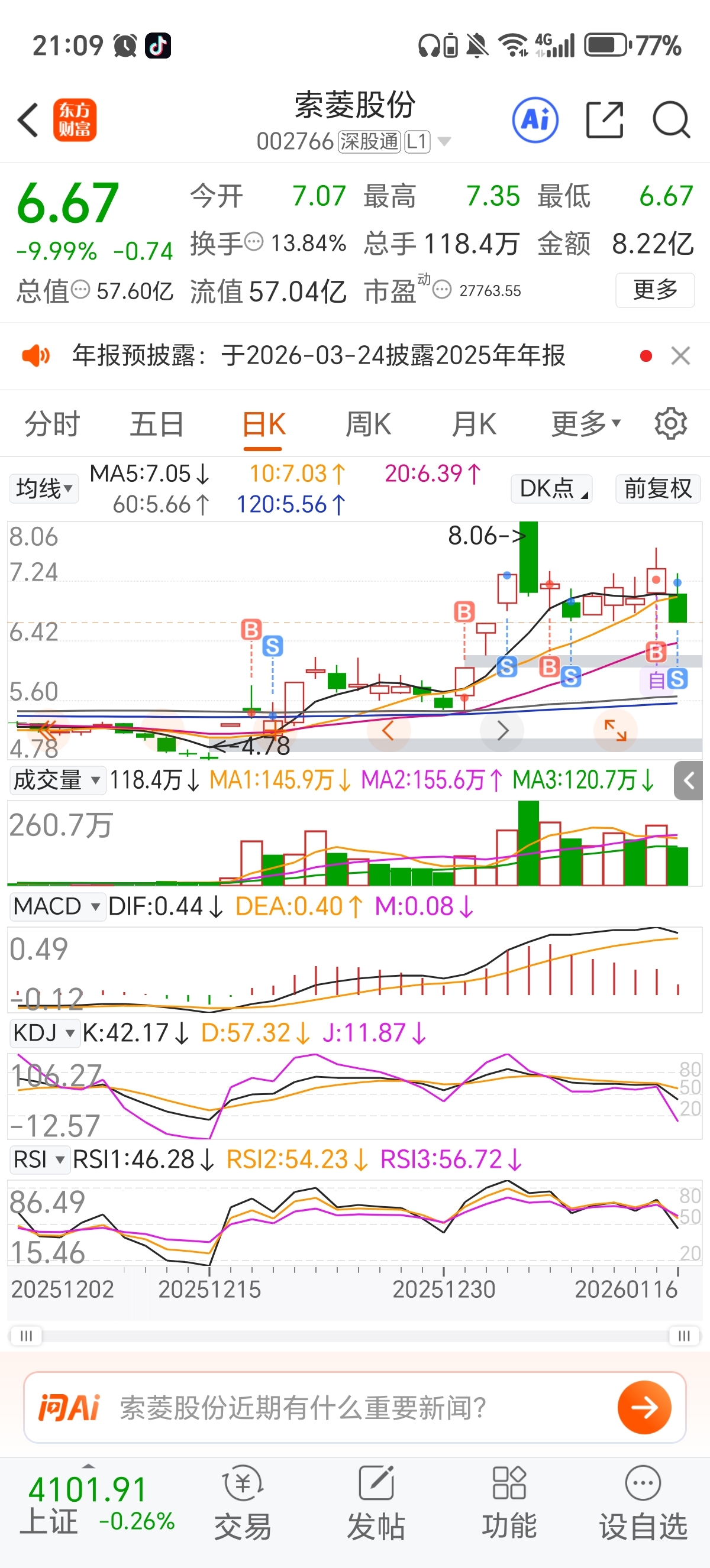Dismiss the annual report notice
The image size is (710, 1568).
click(680, 355)
